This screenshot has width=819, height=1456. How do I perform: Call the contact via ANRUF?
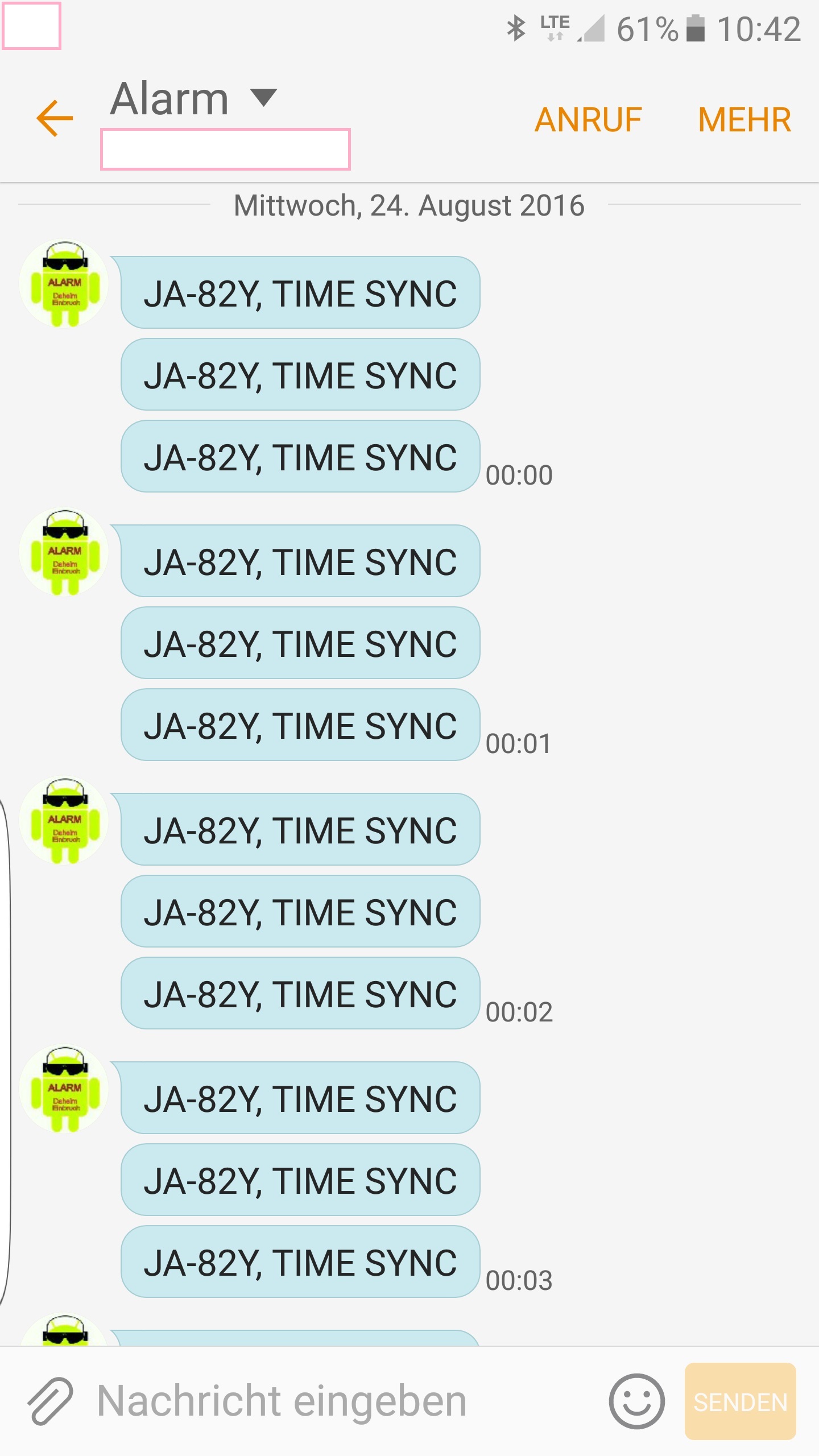[588, 119]
